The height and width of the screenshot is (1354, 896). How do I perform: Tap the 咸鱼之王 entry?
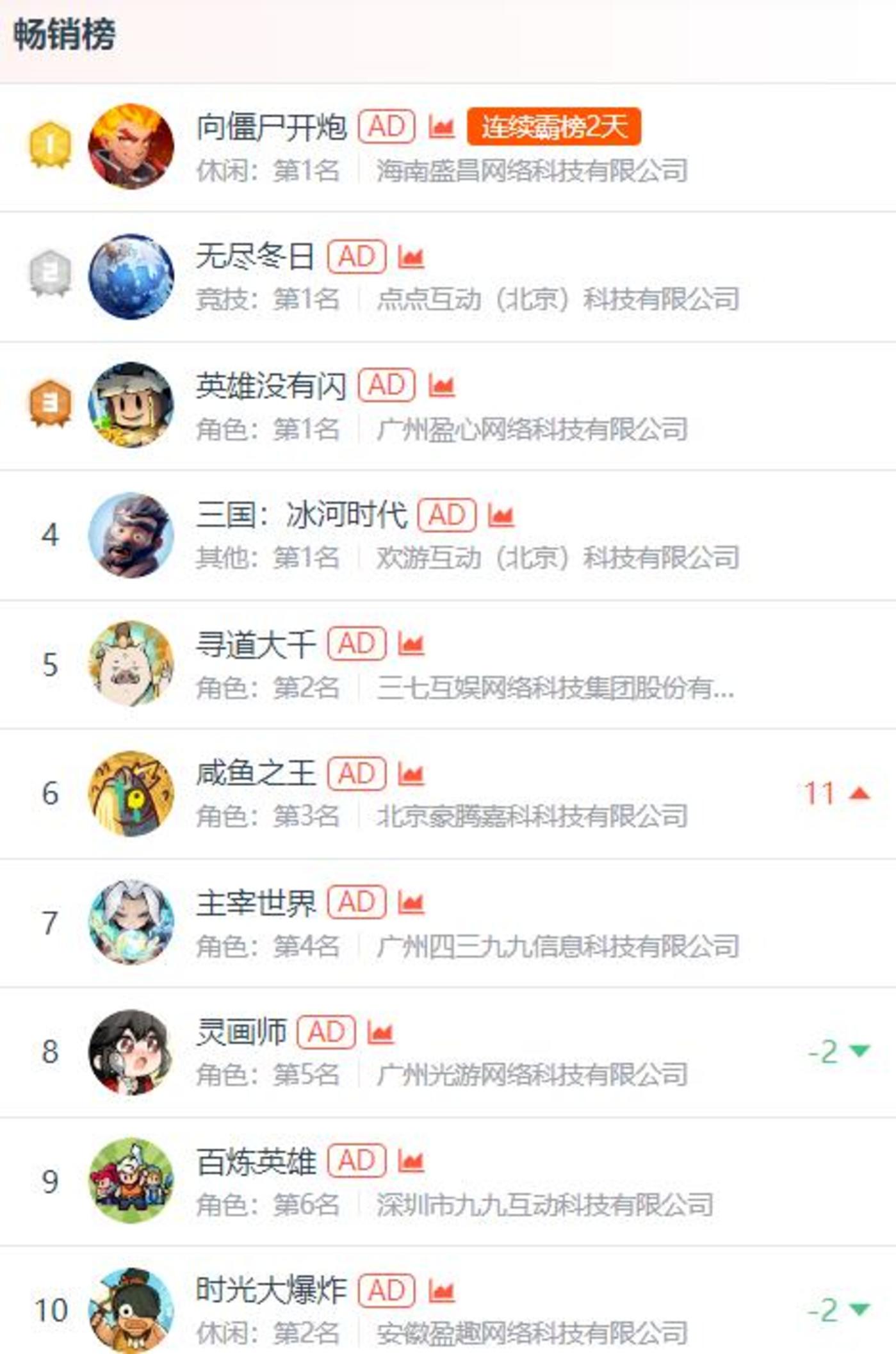(255, 773)
